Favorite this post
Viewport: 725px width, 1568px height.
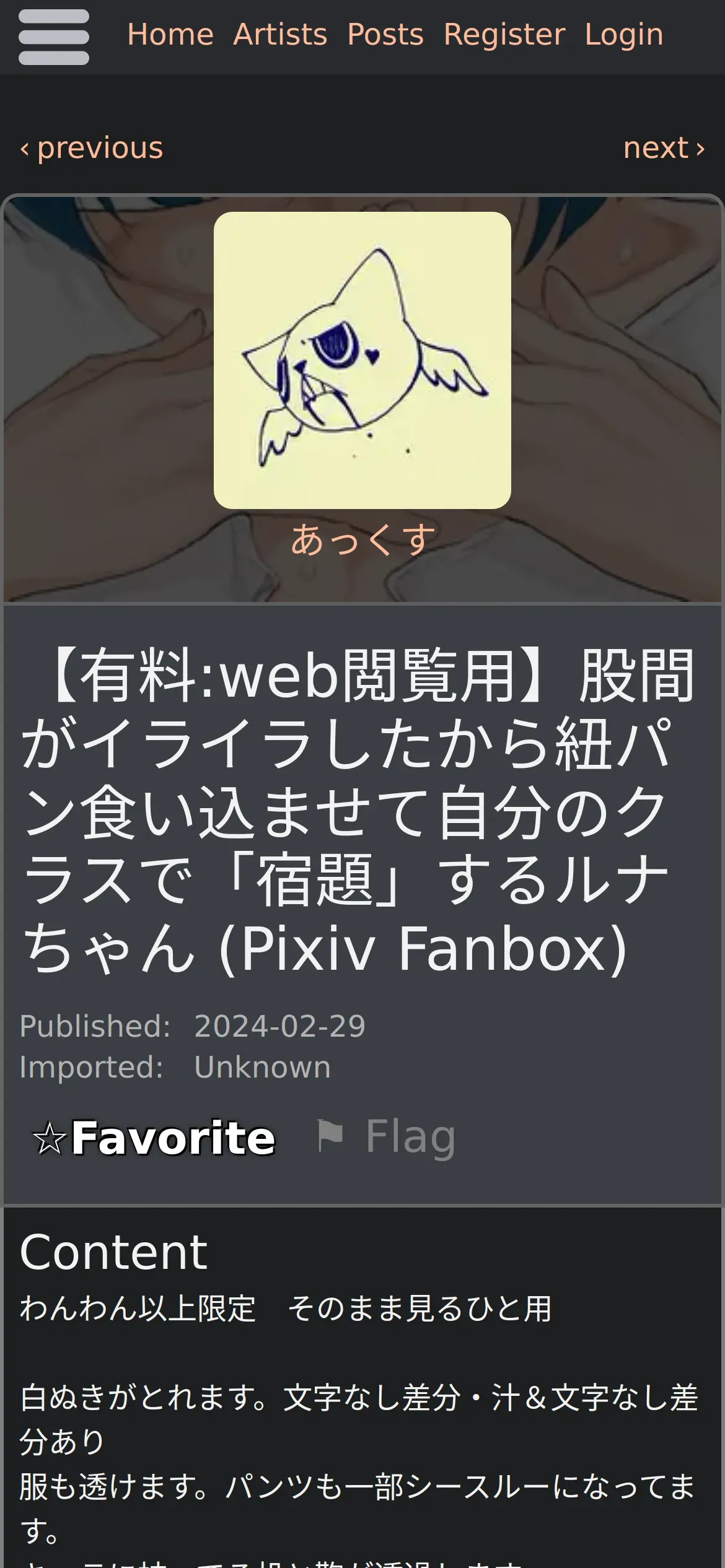pos(154,1138)
